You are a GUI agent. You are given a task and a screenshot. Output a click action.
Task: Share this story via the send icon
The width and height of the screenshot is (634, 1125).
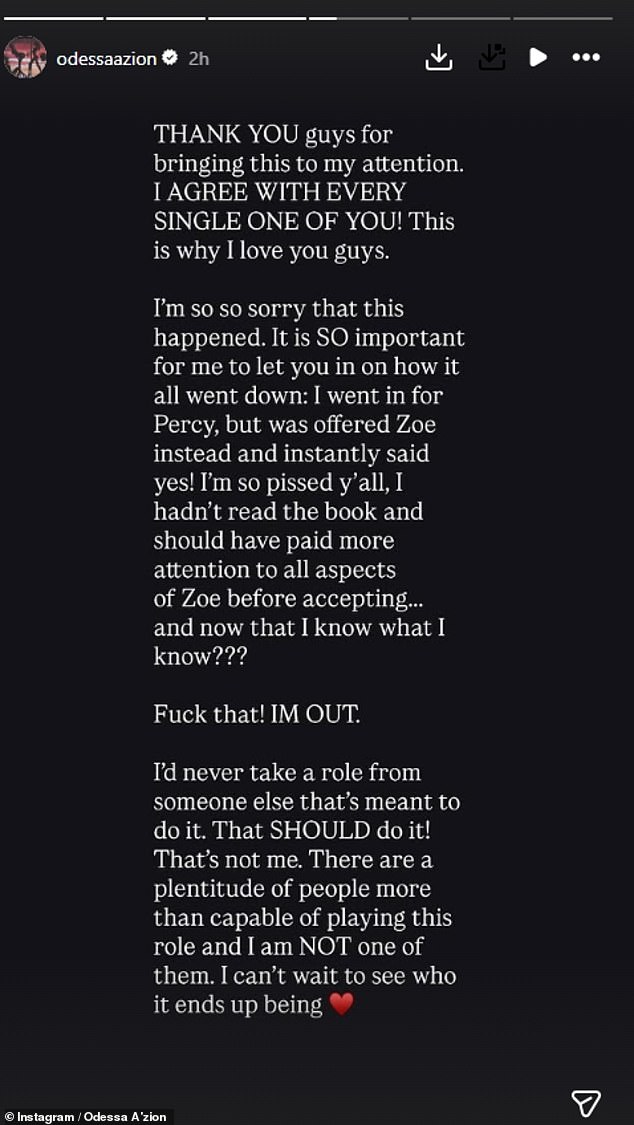(586, 1103)
